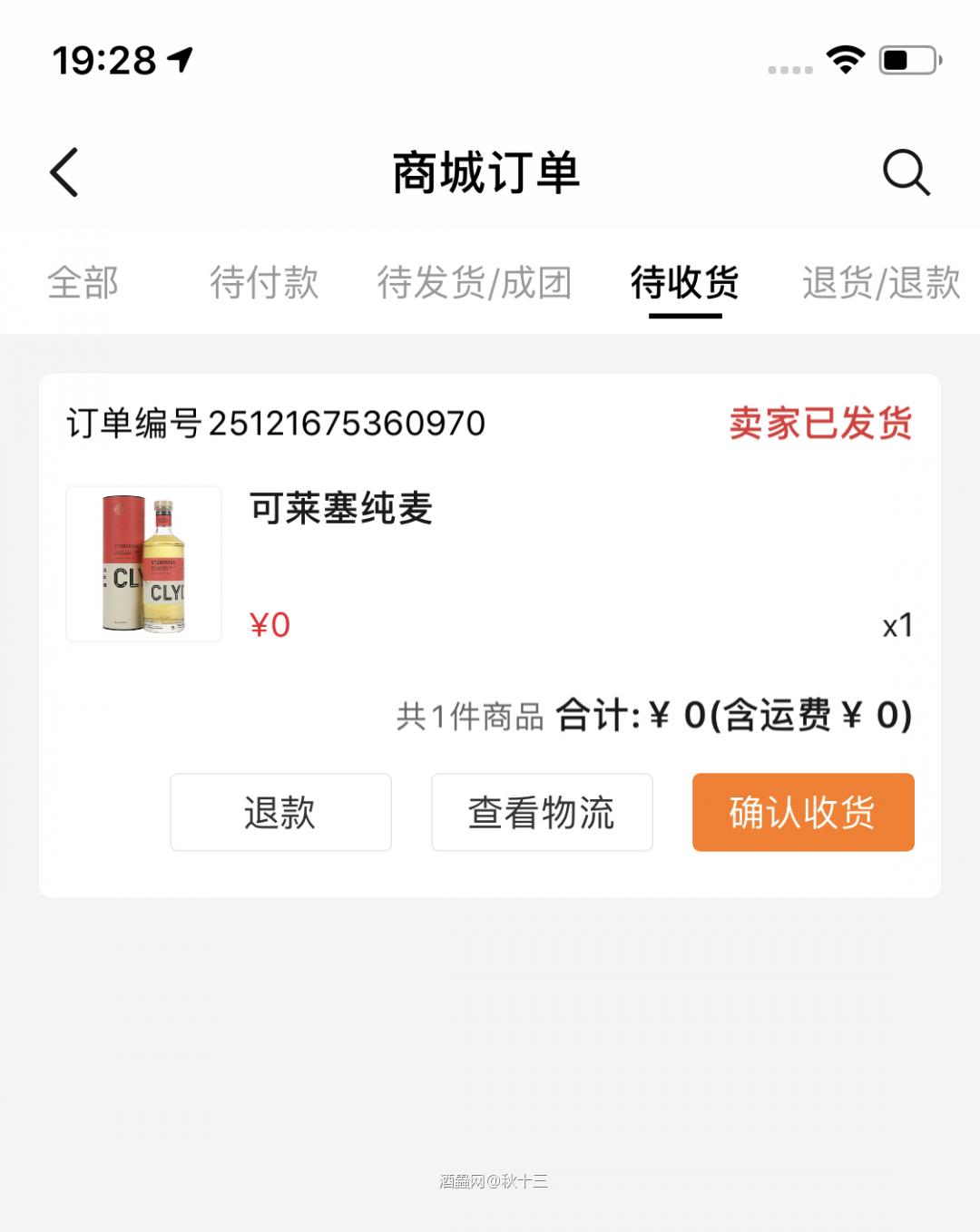Select the 待付款 tab
This screenshot has height=1232, width=980.
point(263,283)
